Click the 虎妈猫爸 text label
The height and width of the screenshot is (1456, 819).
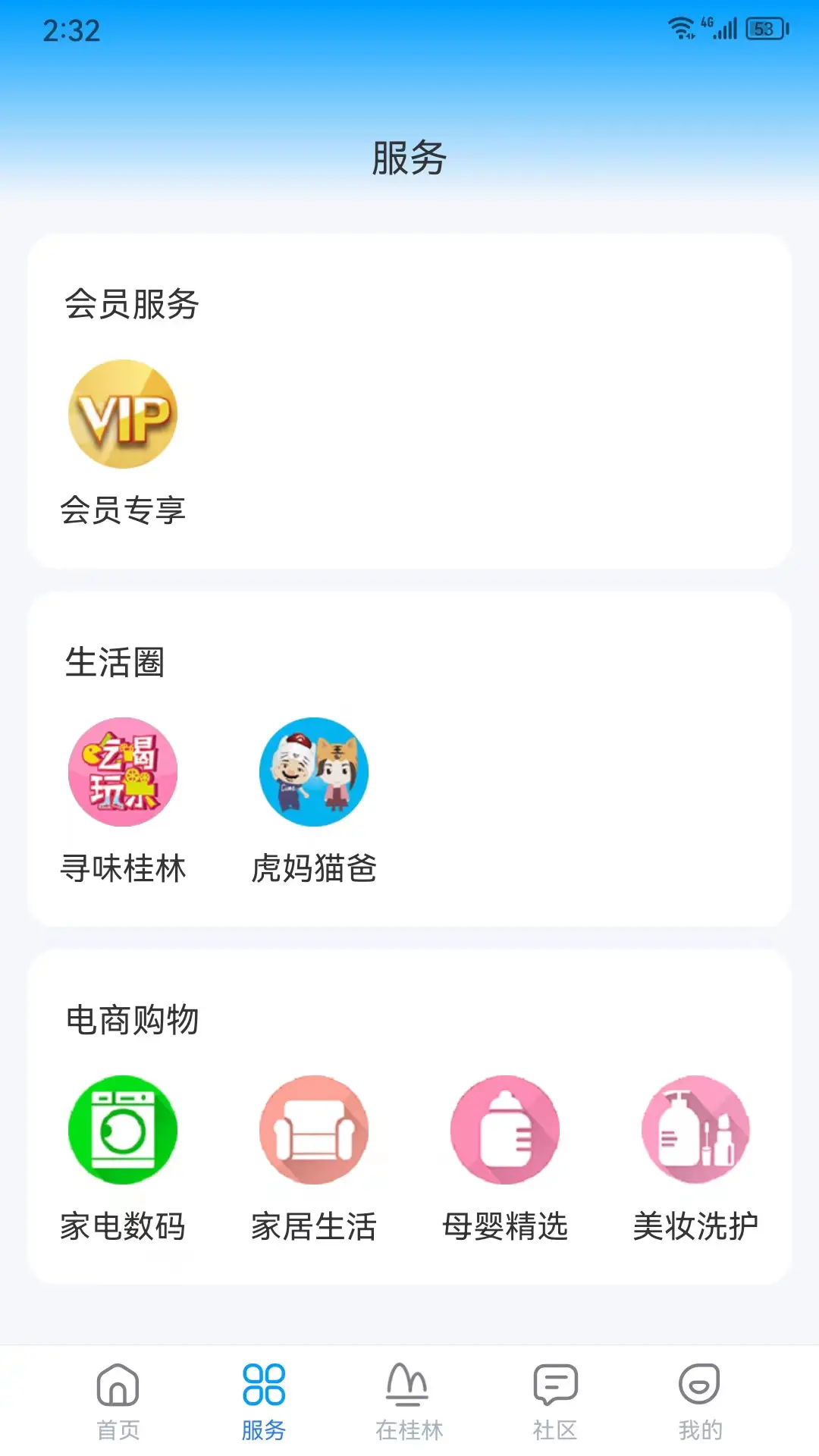315,869
